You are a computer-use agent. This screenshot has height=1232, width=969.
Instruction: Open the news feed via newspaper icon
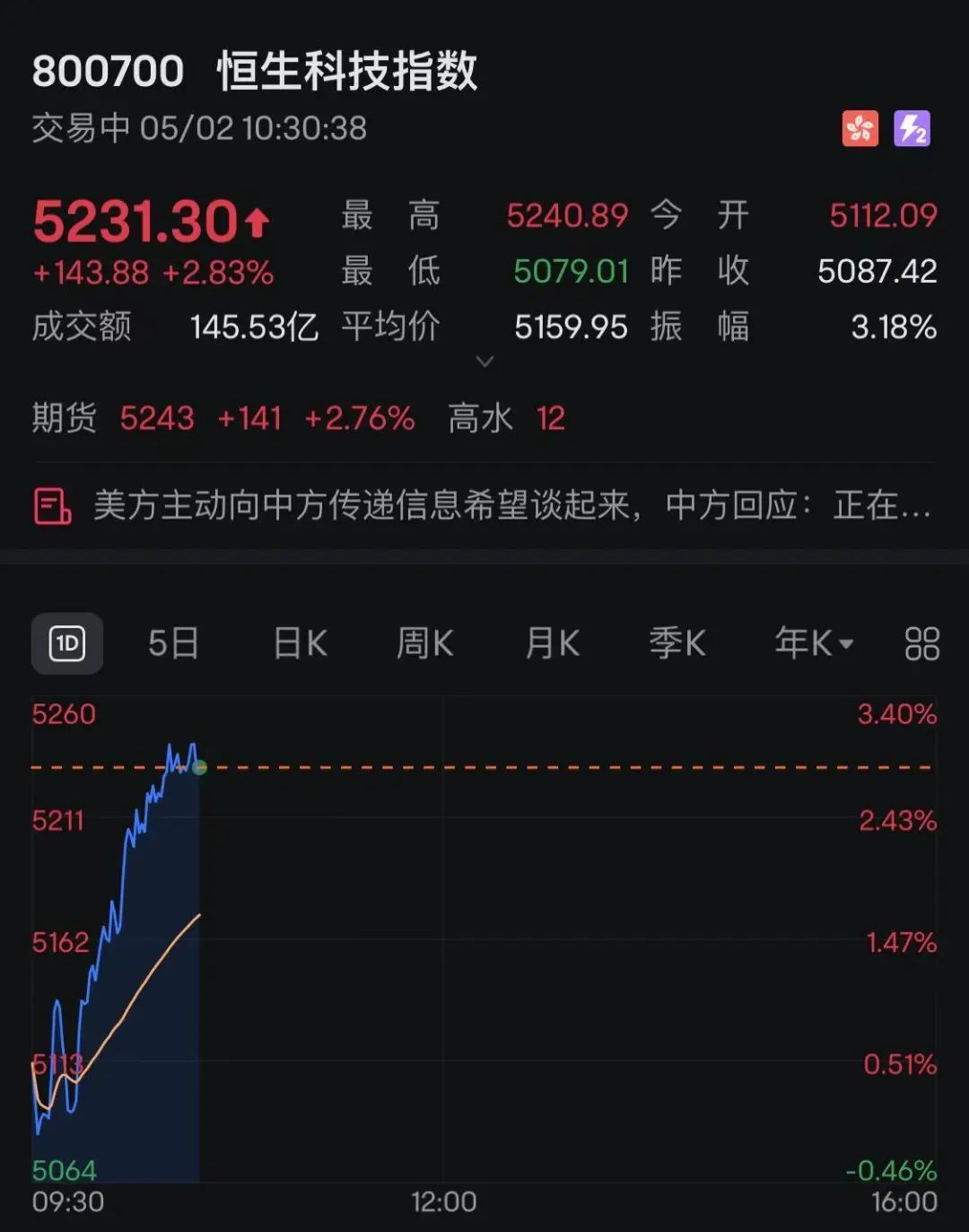52,505
